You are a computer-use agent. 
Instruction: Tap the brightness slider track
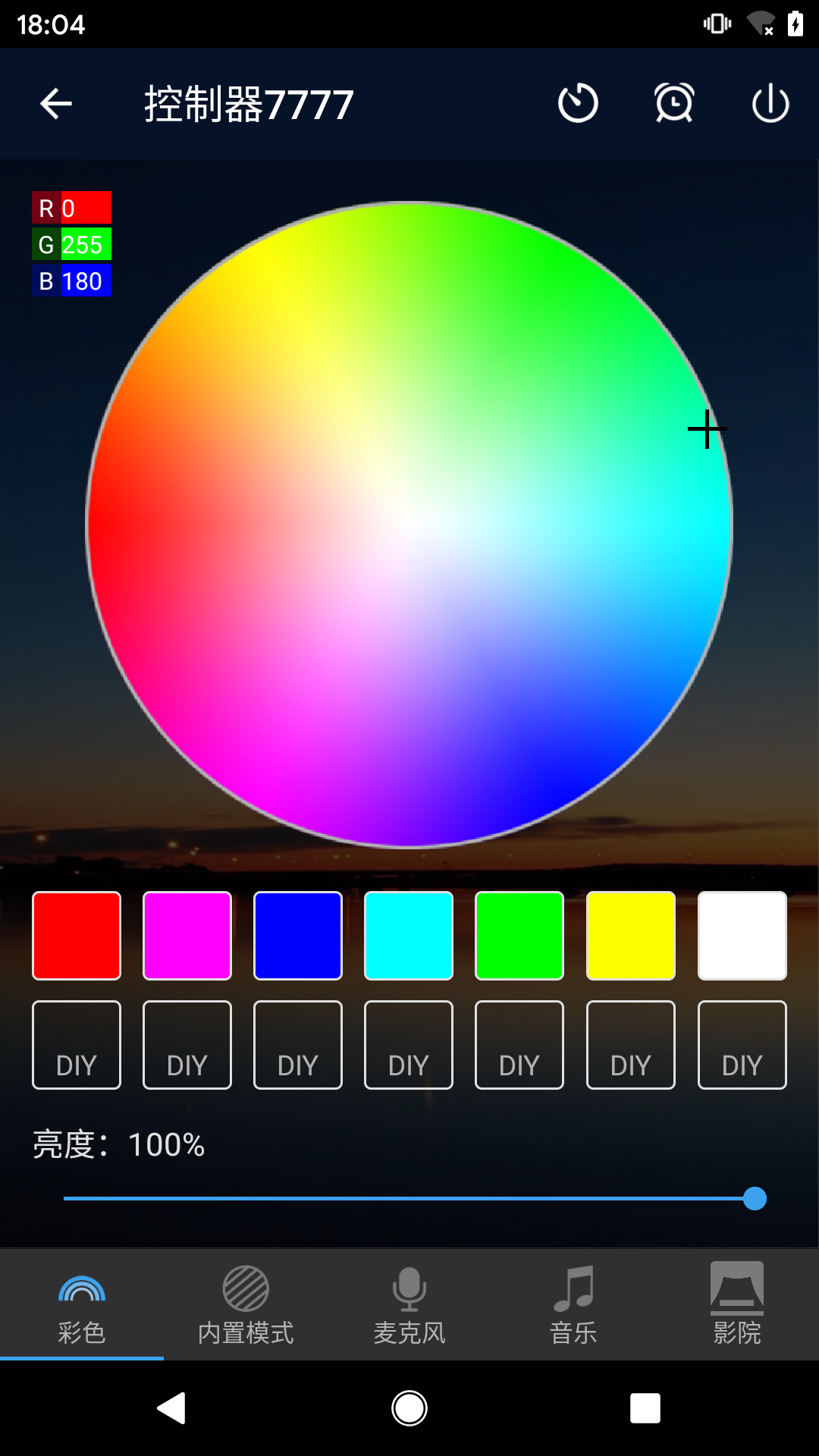coord(409,1199)
